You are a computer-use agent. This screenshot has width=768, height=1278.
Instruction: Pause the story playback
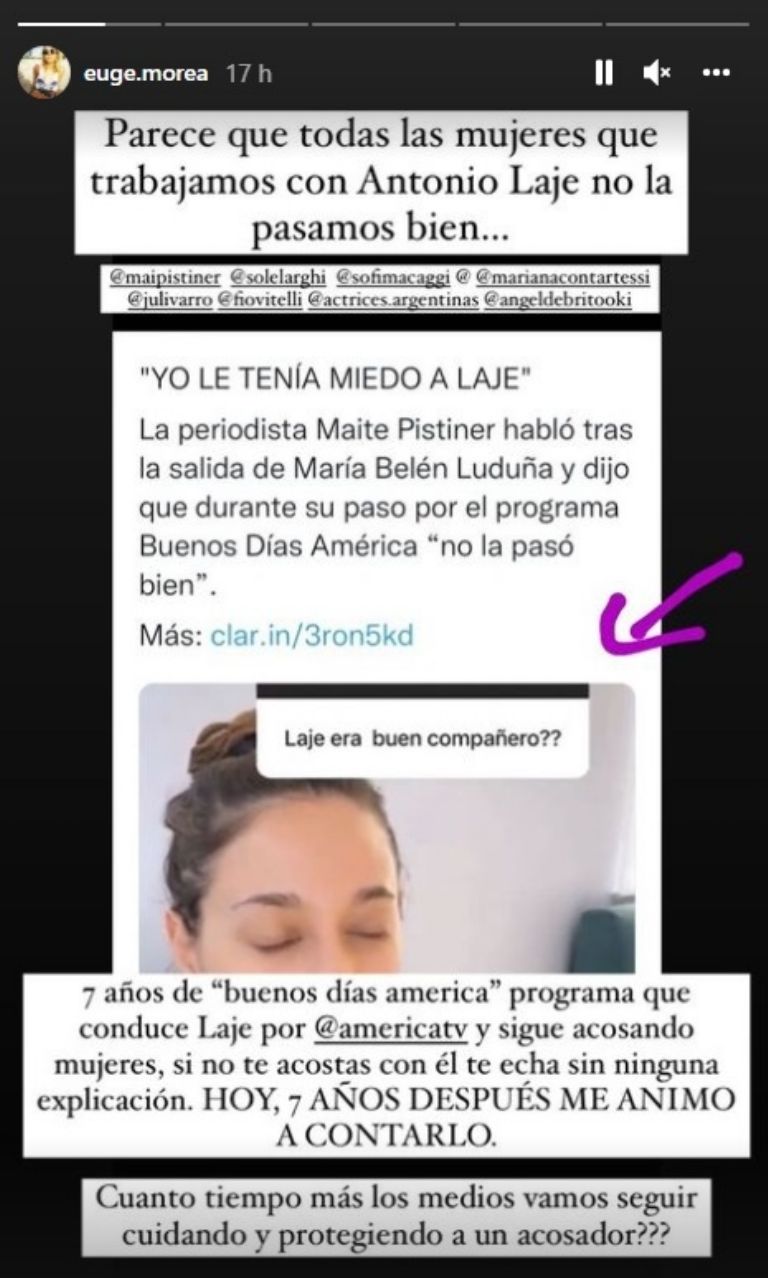coord(603,73)
